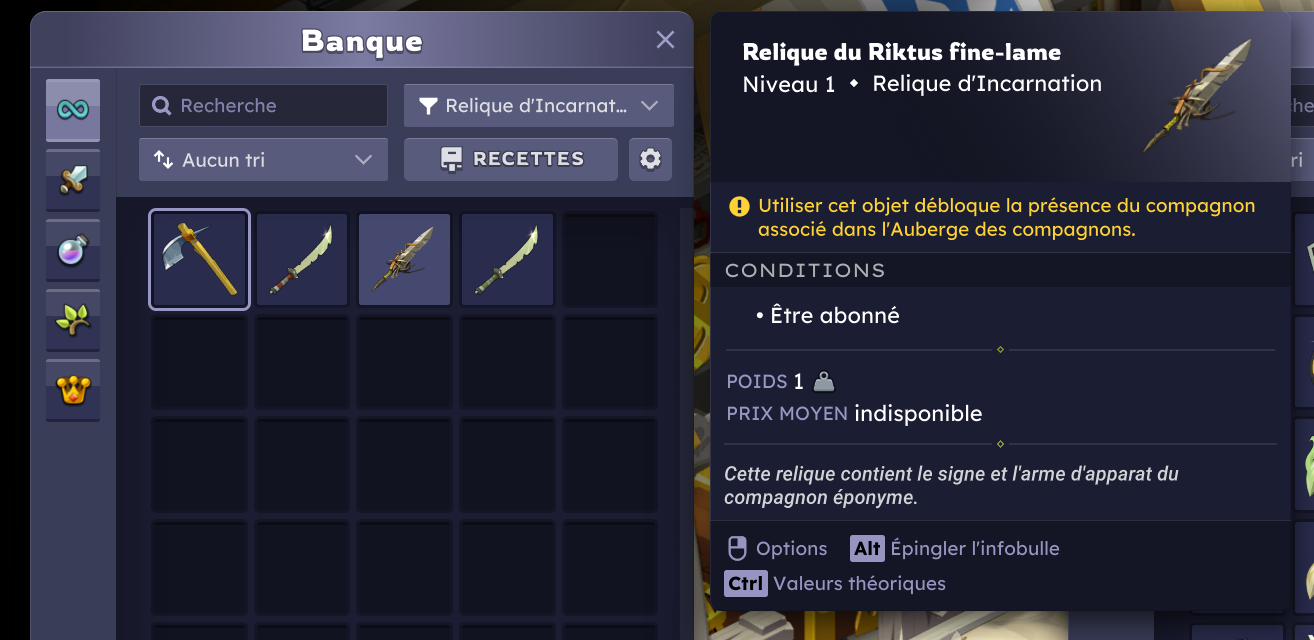Switch to the all items infinity tab
Image resolution: width=1314 pixels, height=640 pixels.
click(73, 110)
